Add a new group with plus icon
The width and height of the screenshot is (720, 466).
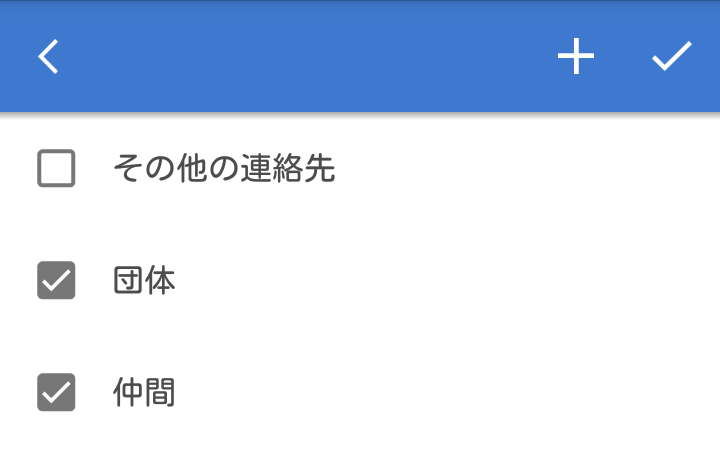click(576, 57)
